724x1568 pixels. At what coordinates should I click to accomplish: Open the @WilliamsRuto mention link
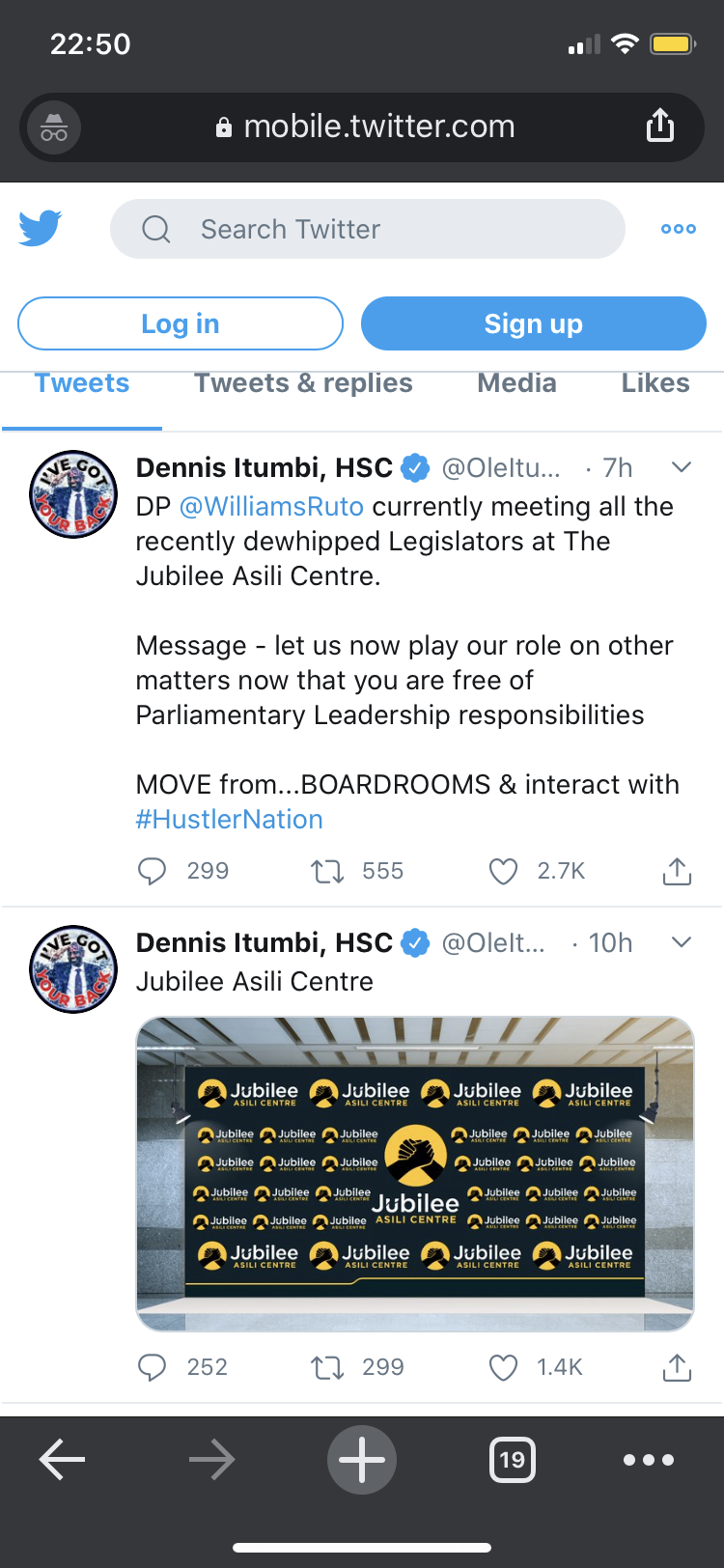click(x=271, y=507)
